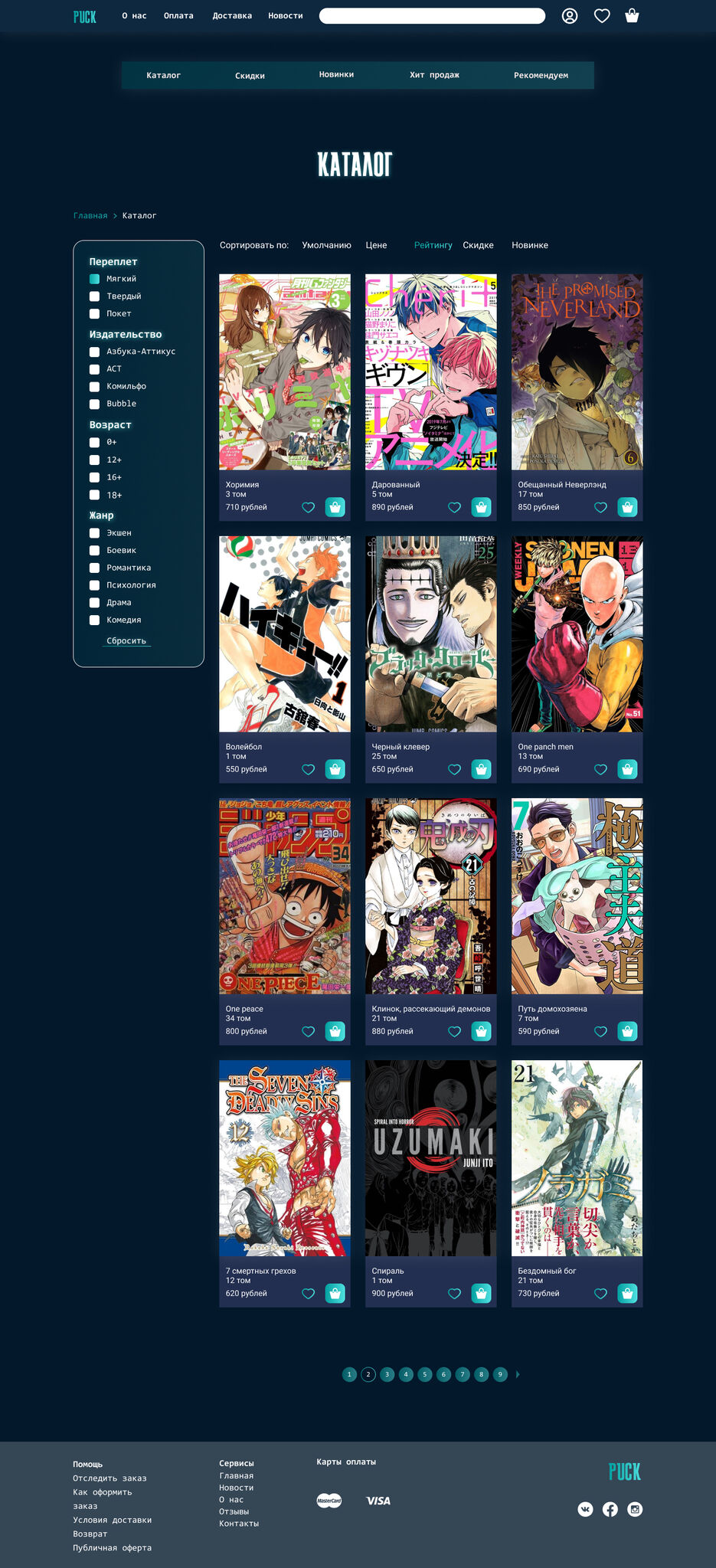Like the Обещанный Неверлэнд manga
Screen dimensions: 716x1568
pyautogui.click(x=600, y=507)
